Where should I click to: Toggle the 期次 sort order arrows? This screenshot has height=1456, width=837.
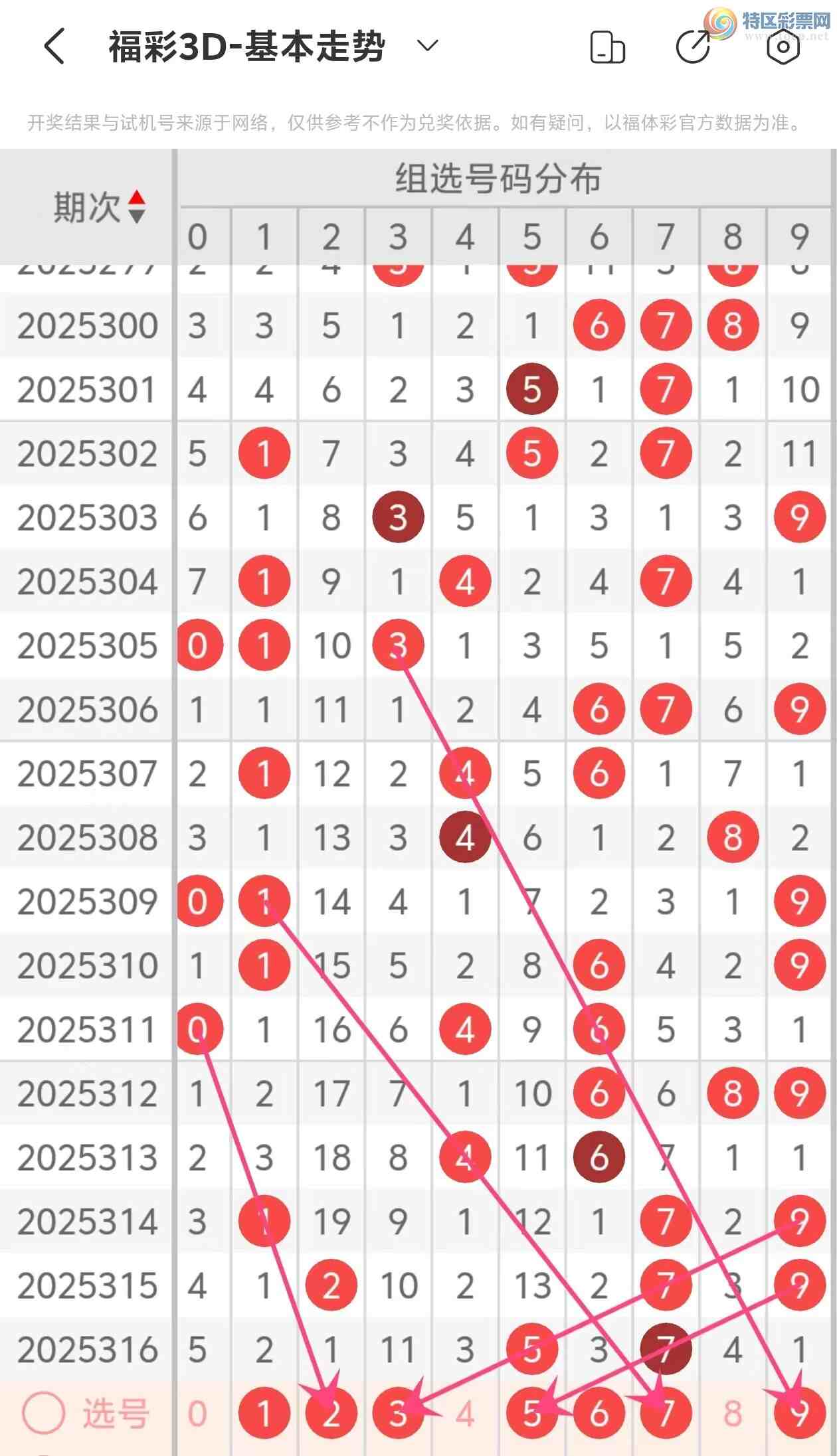(x=136, y=206)
